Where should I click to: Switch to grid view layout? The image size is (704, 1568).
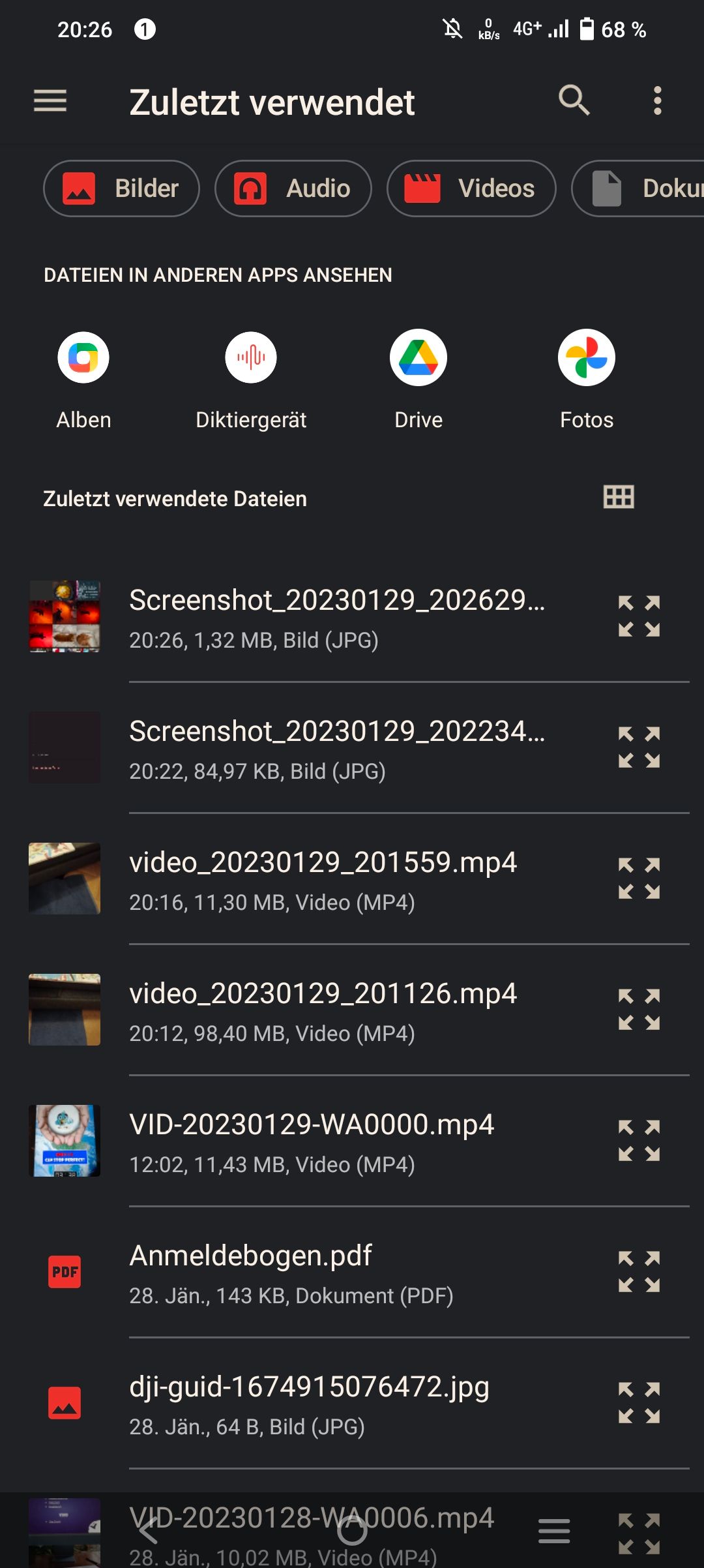pyautogui.click(x=619, y=497)
